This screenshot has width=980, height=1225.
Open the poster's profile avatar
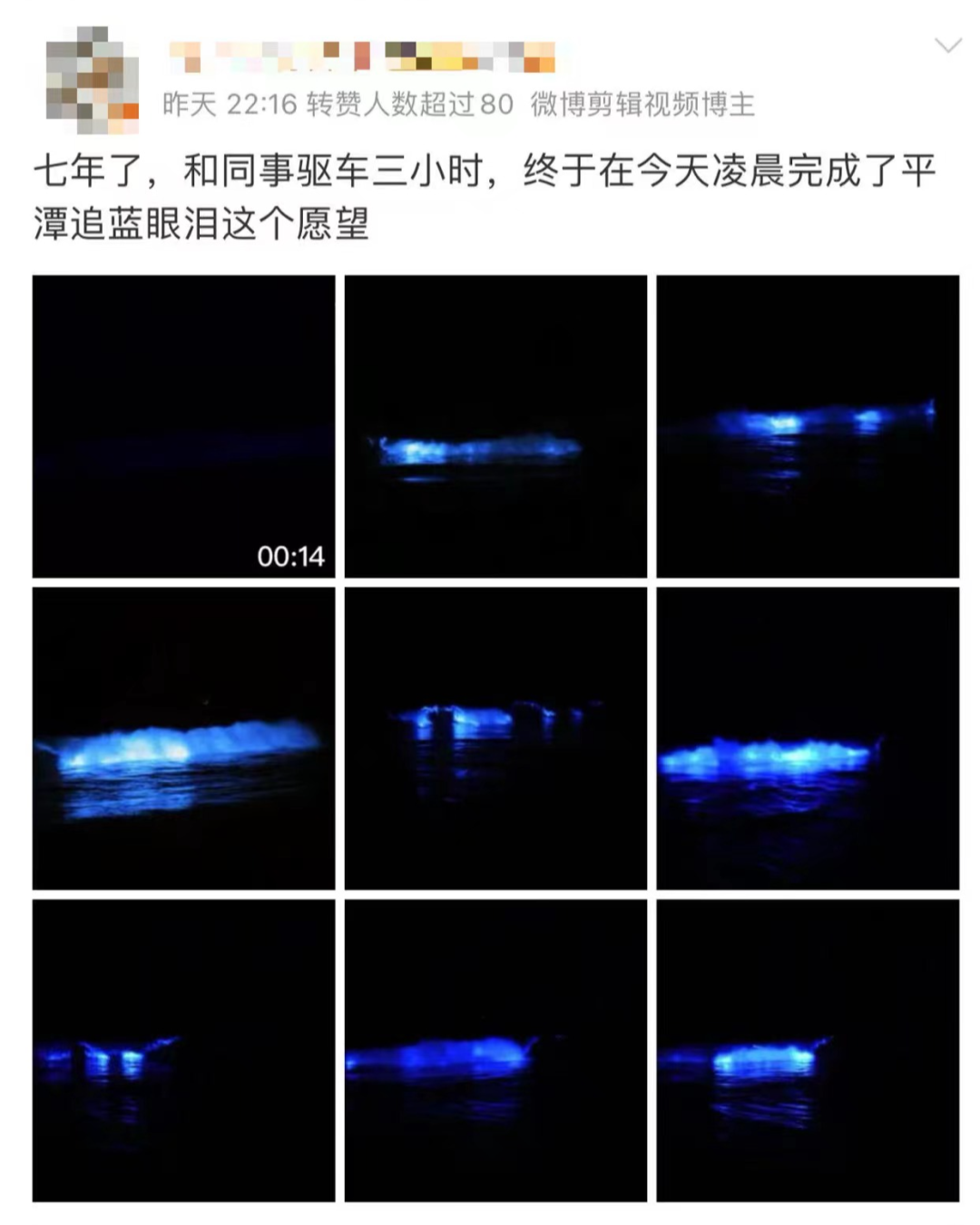tap(92, 81)
